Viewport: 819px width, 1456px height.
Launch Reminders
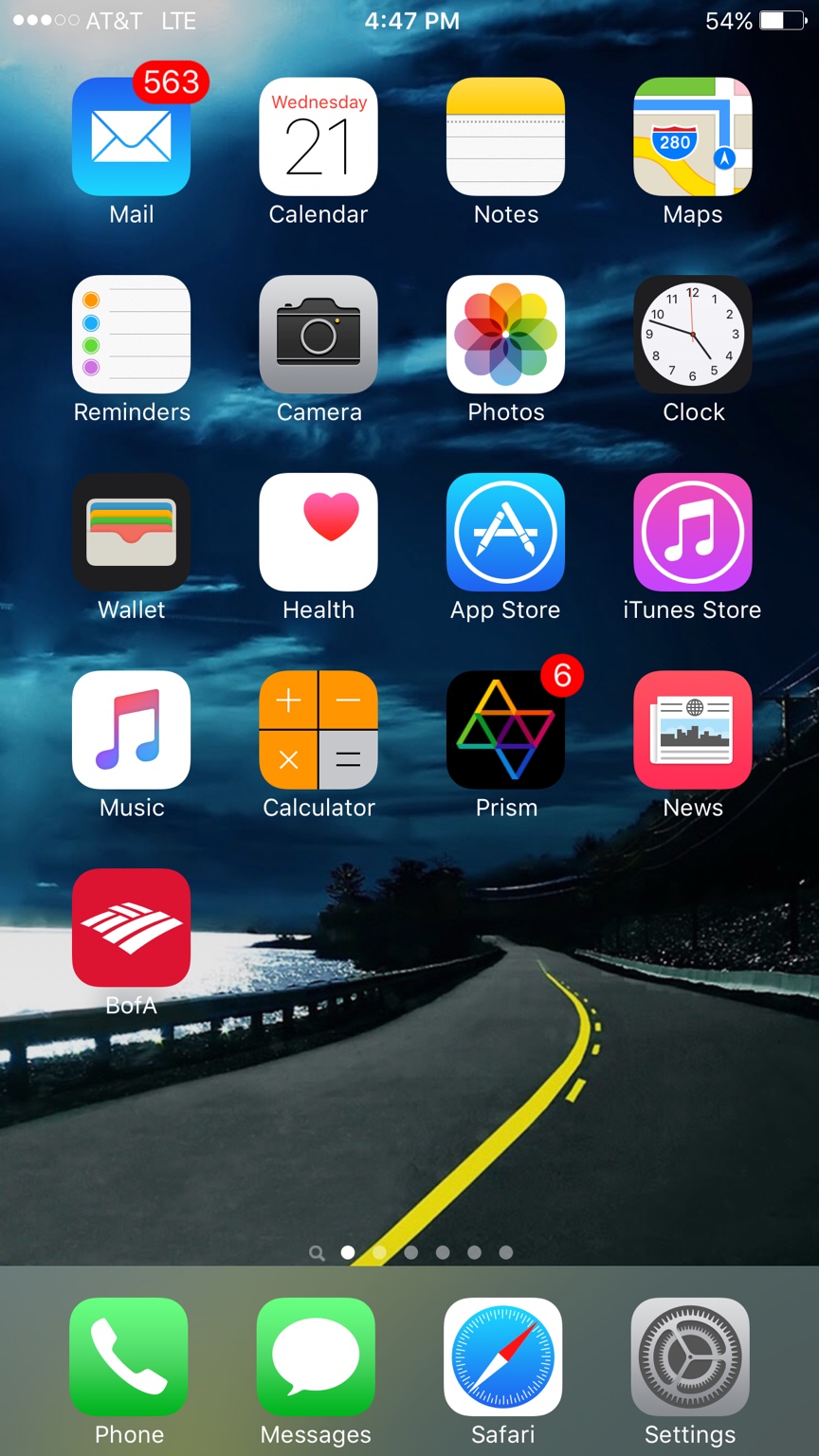coord(131,335)
